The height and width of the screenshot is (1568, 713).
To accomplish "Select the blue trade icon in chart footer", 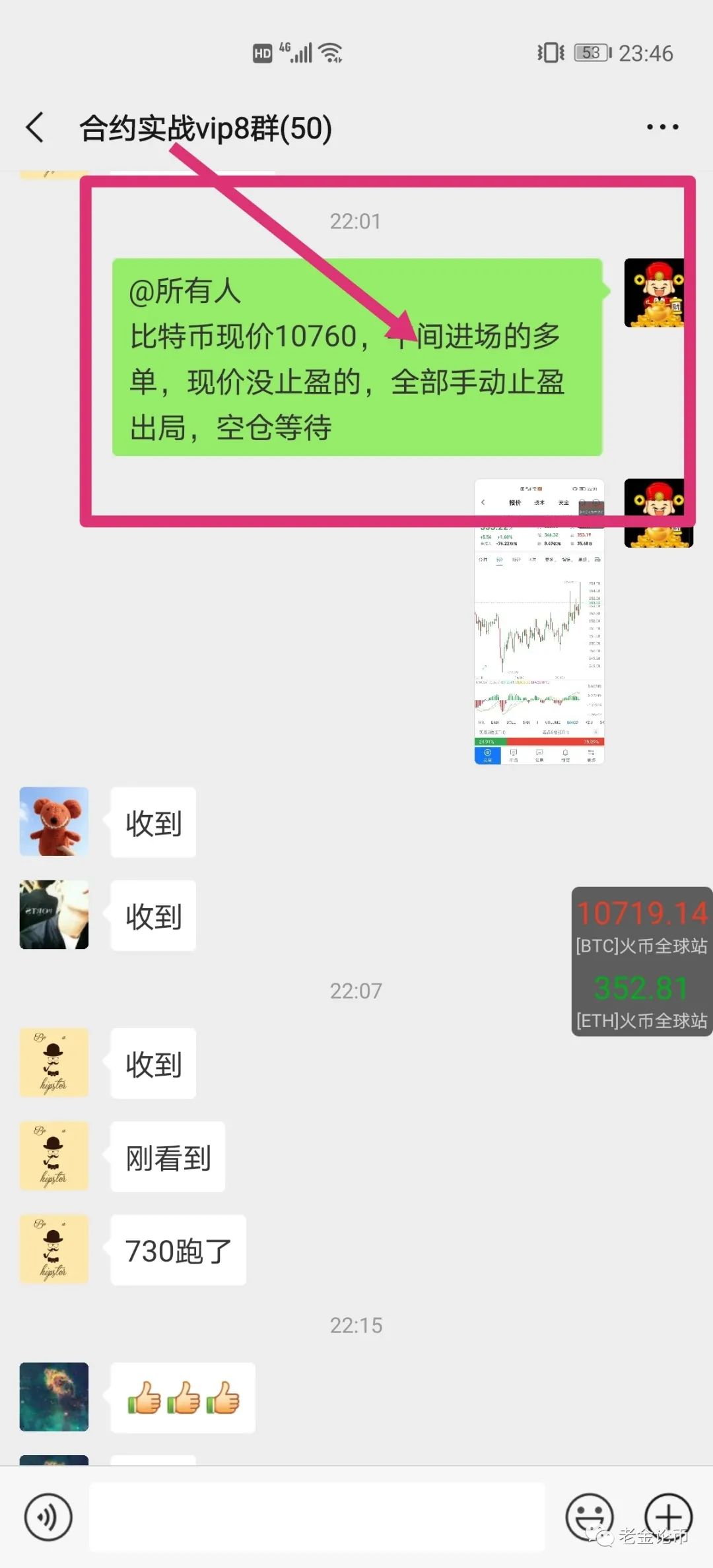I will click(x=488, y=752).
